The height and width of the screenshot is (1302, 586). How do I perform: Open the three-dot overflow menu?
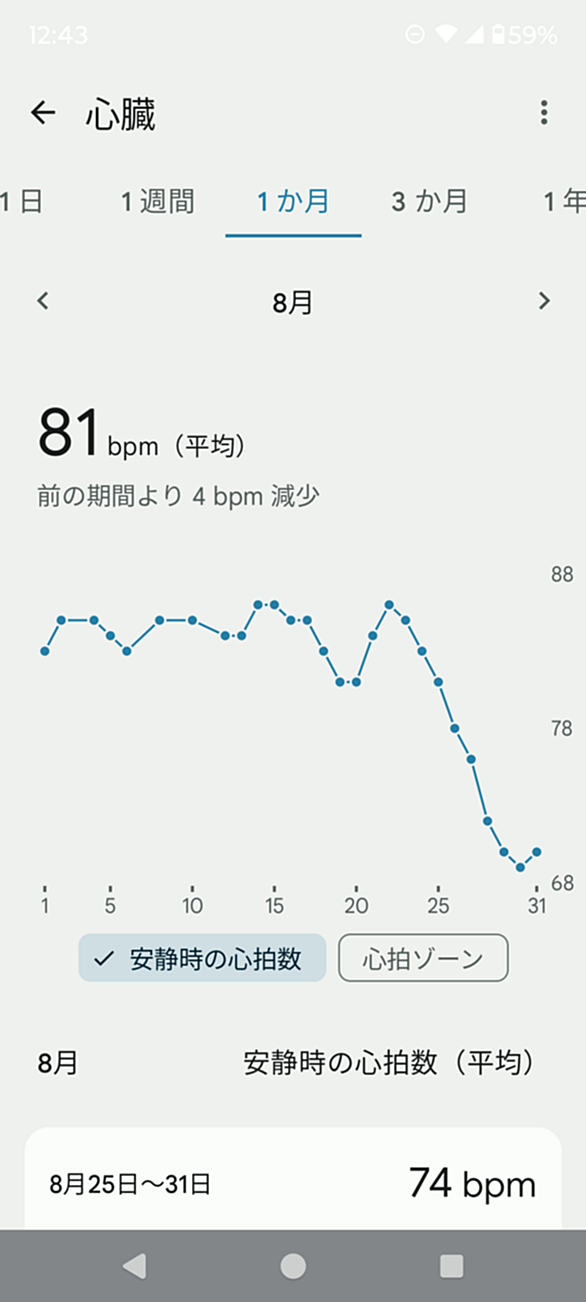pos(544,112)
